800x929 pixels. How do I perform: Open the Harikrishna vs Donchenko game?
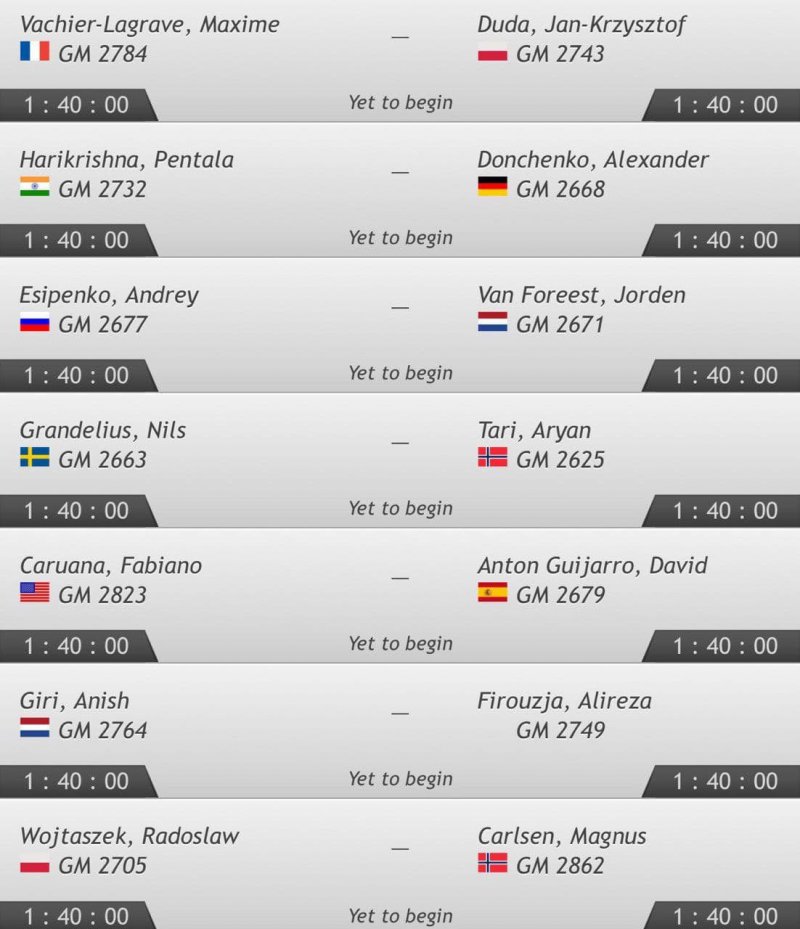[x=400, y=190]
